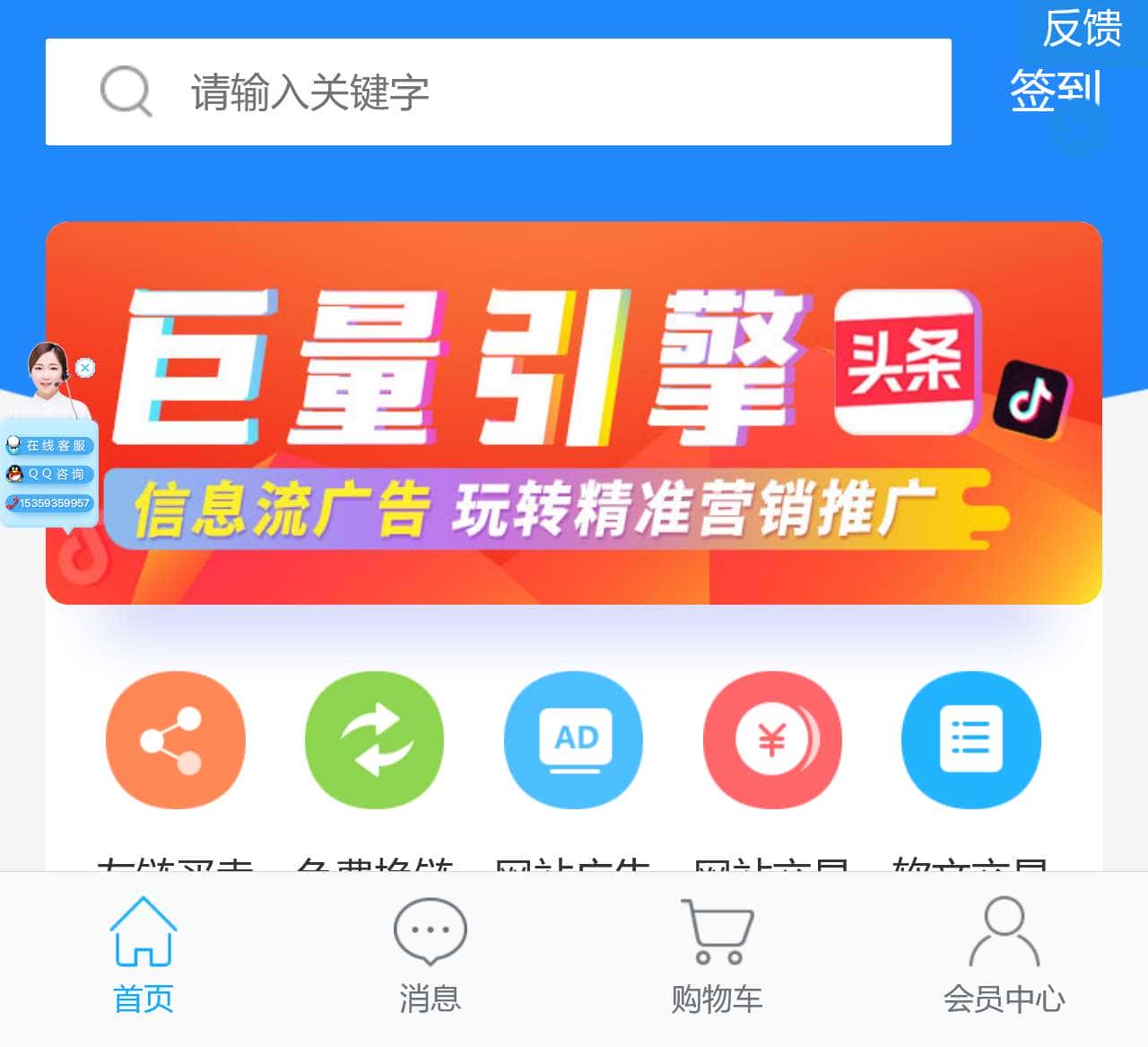The width and height of the screenshot is (1148, 1047).
Task: Open the blue article list icon
Action: coord(970,740)
